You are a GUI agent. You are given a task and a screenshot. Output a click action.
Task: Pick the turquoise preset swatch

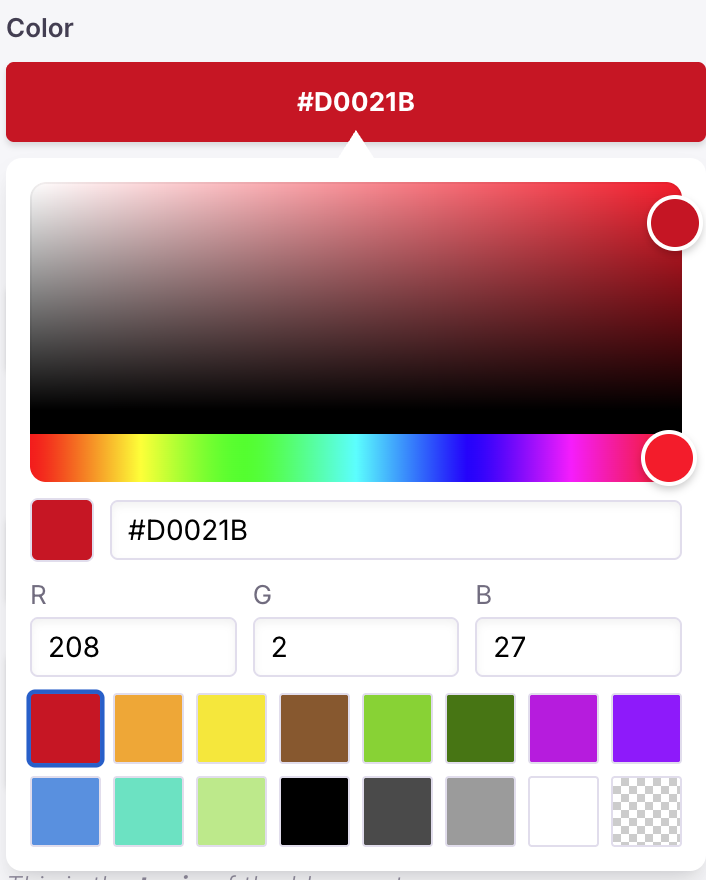point(149,811)
